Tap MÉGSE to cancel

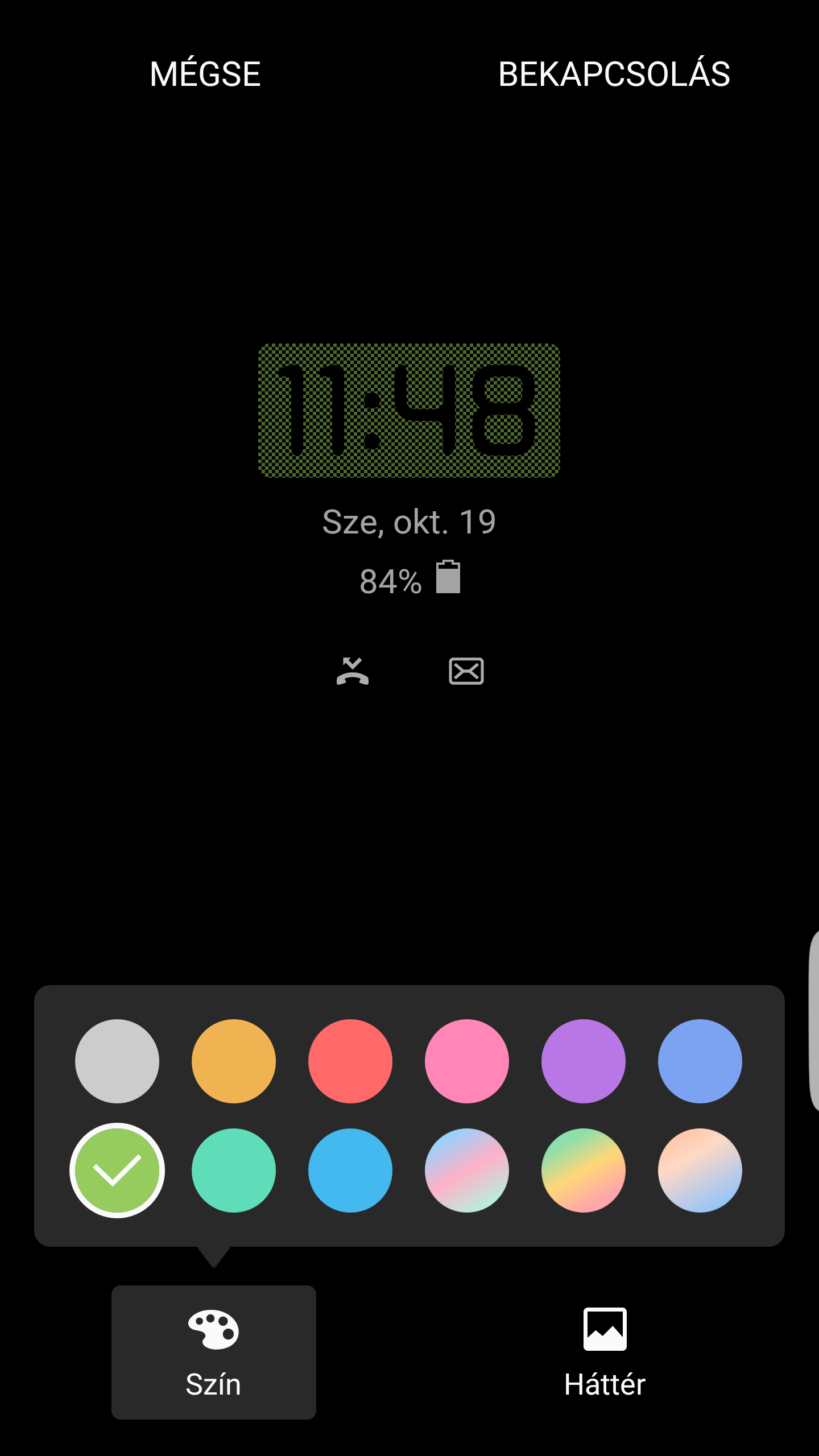click(205, 74)
